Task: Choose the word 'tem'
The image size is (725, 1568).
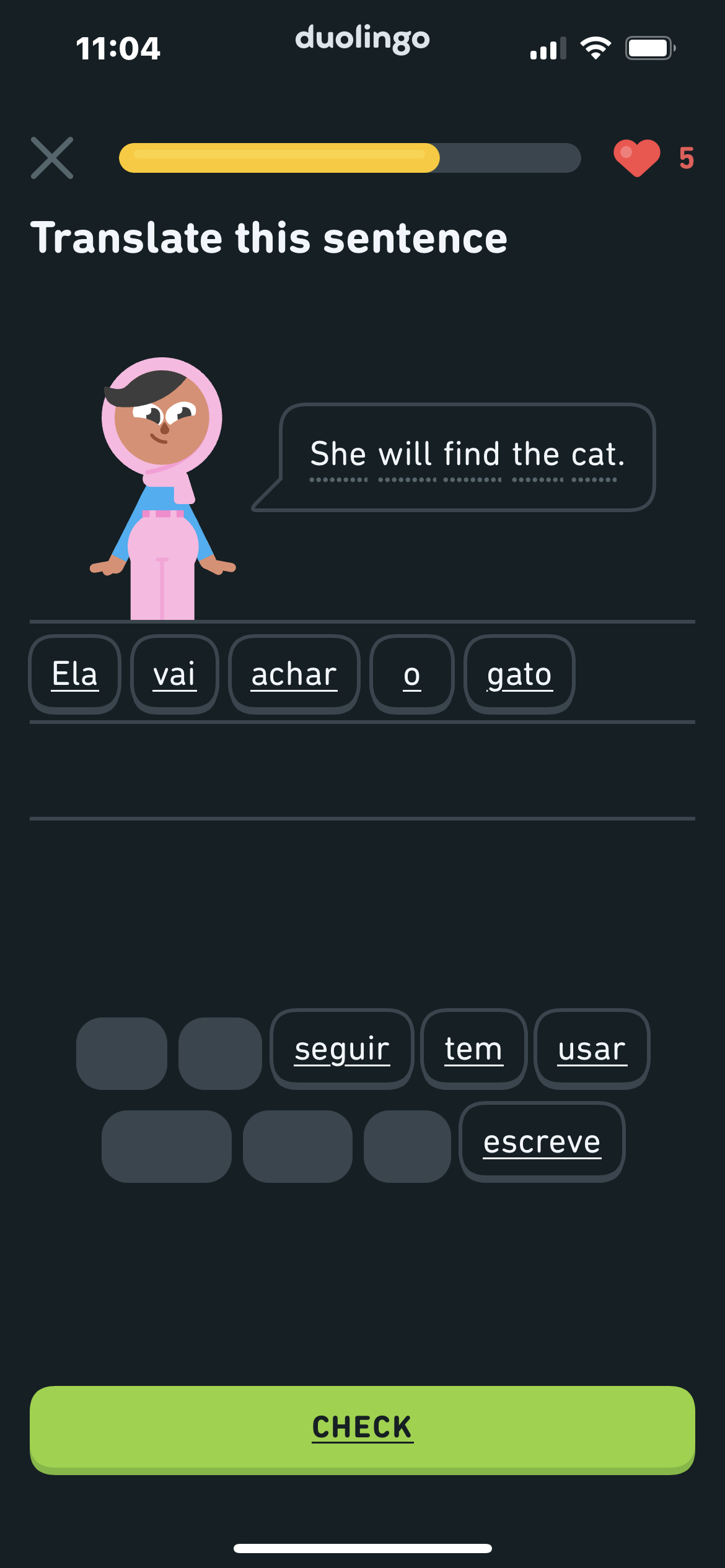Action: click(x=473, y=1048)
